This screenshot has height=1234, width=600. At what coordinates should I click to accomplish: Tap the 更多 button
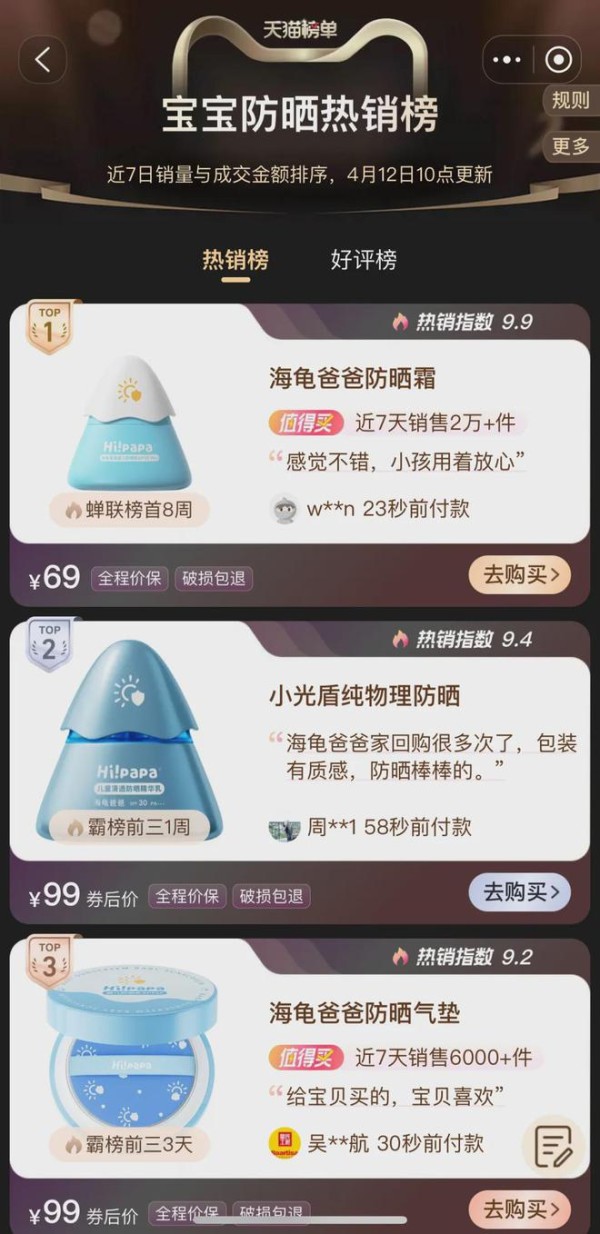(571, 146)
